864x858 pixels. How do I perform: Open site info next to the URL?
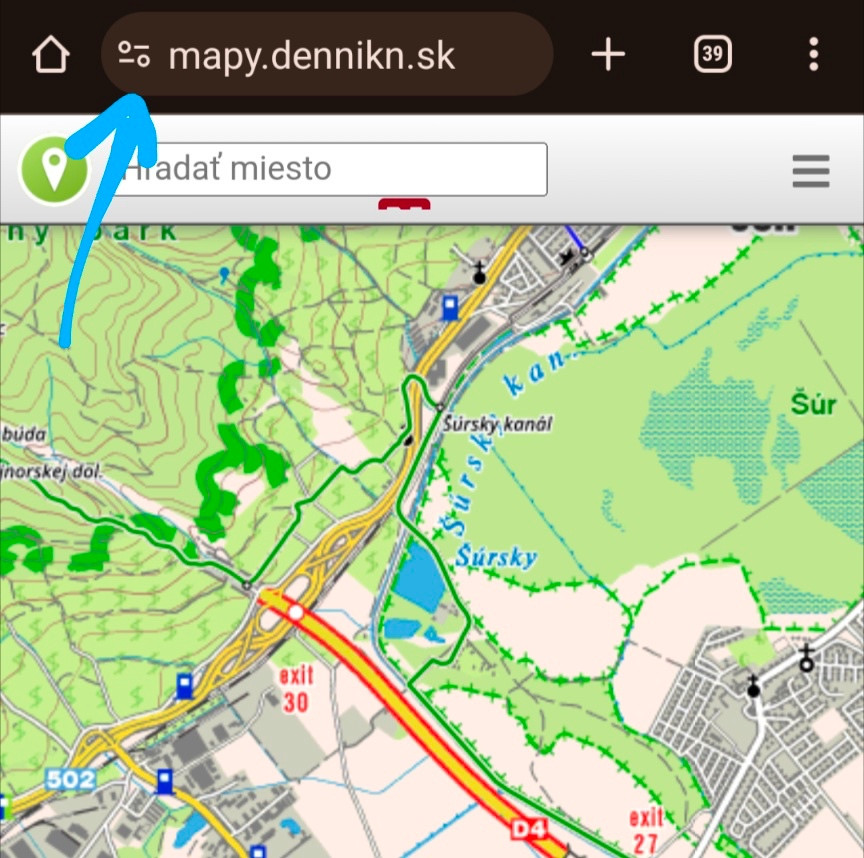133,55
